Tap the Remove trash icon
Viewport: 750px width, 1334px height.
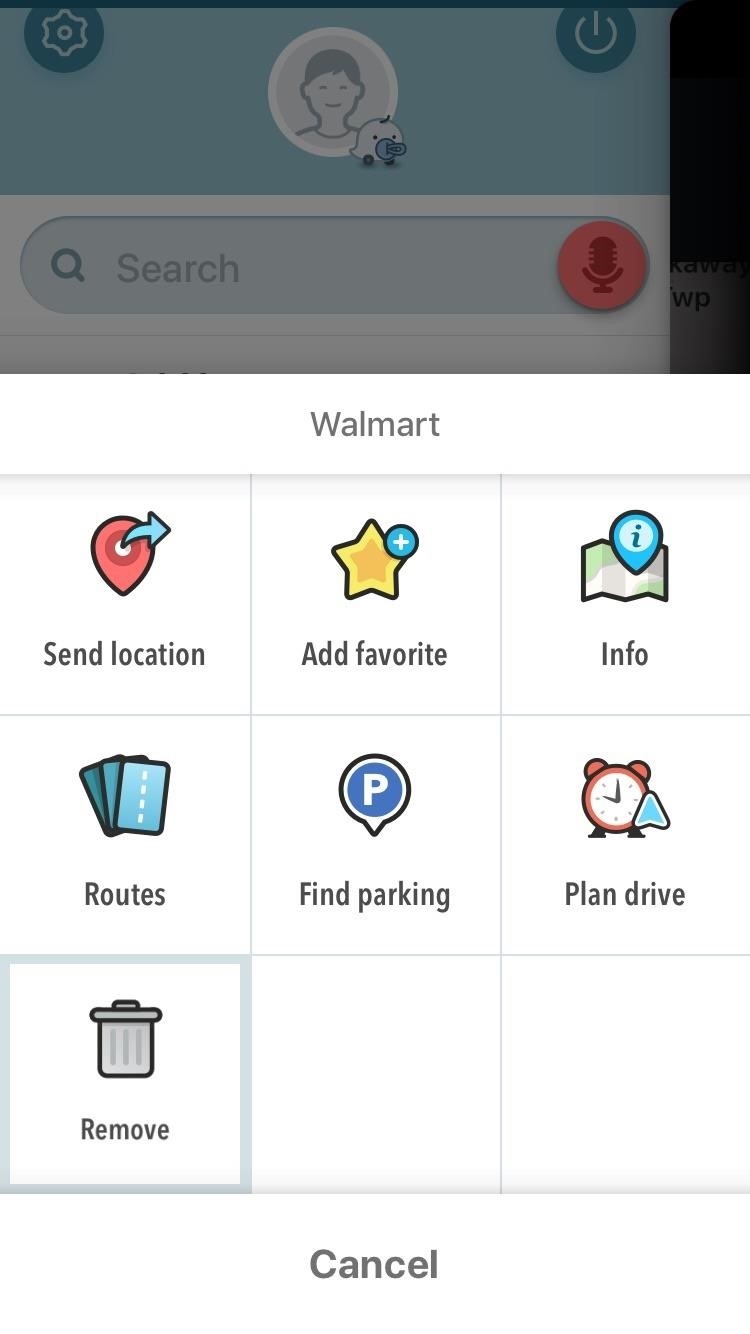pos(125,1038)
